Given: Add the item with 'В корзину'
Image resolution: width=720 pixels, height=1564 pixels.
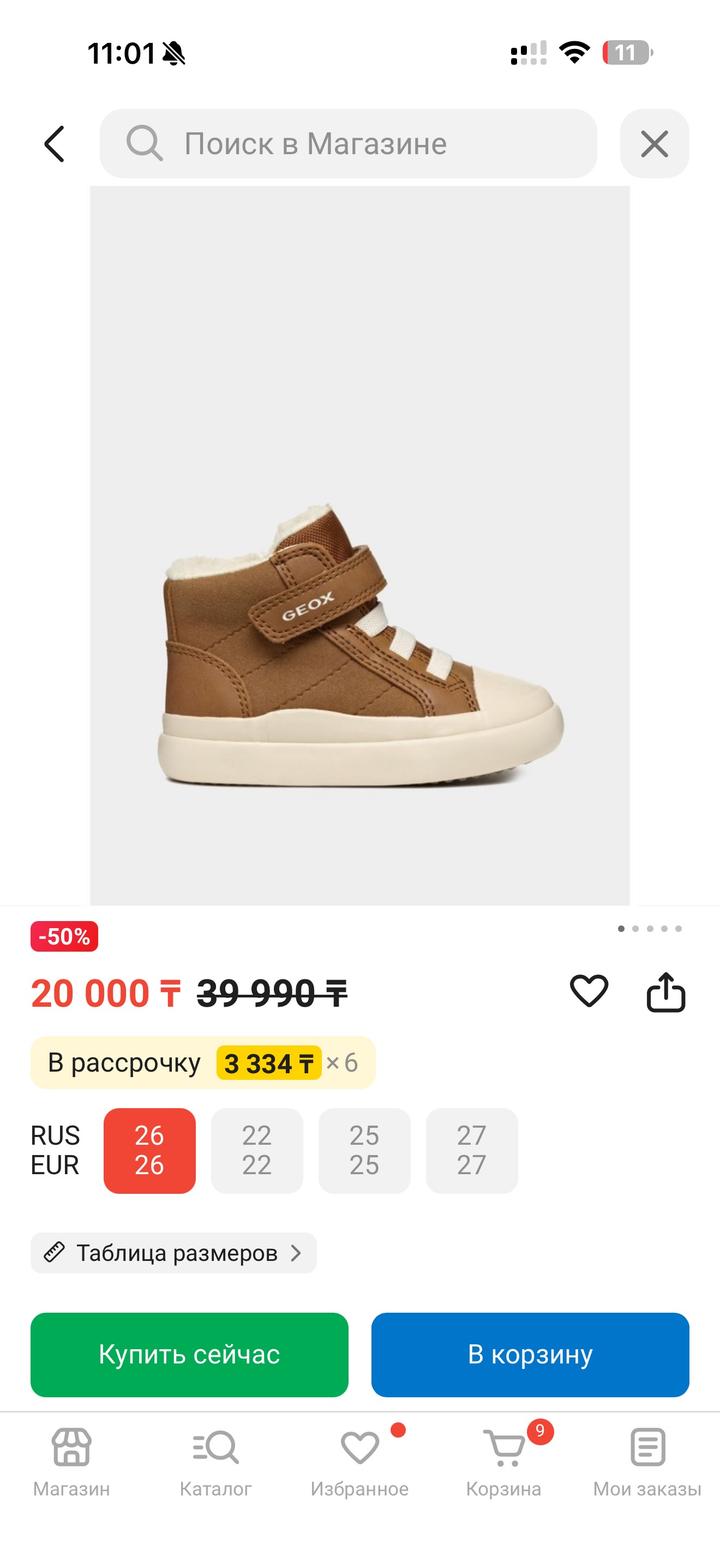Looking at the screenshot, I should pyautogui.click(x=530, y=1354).
